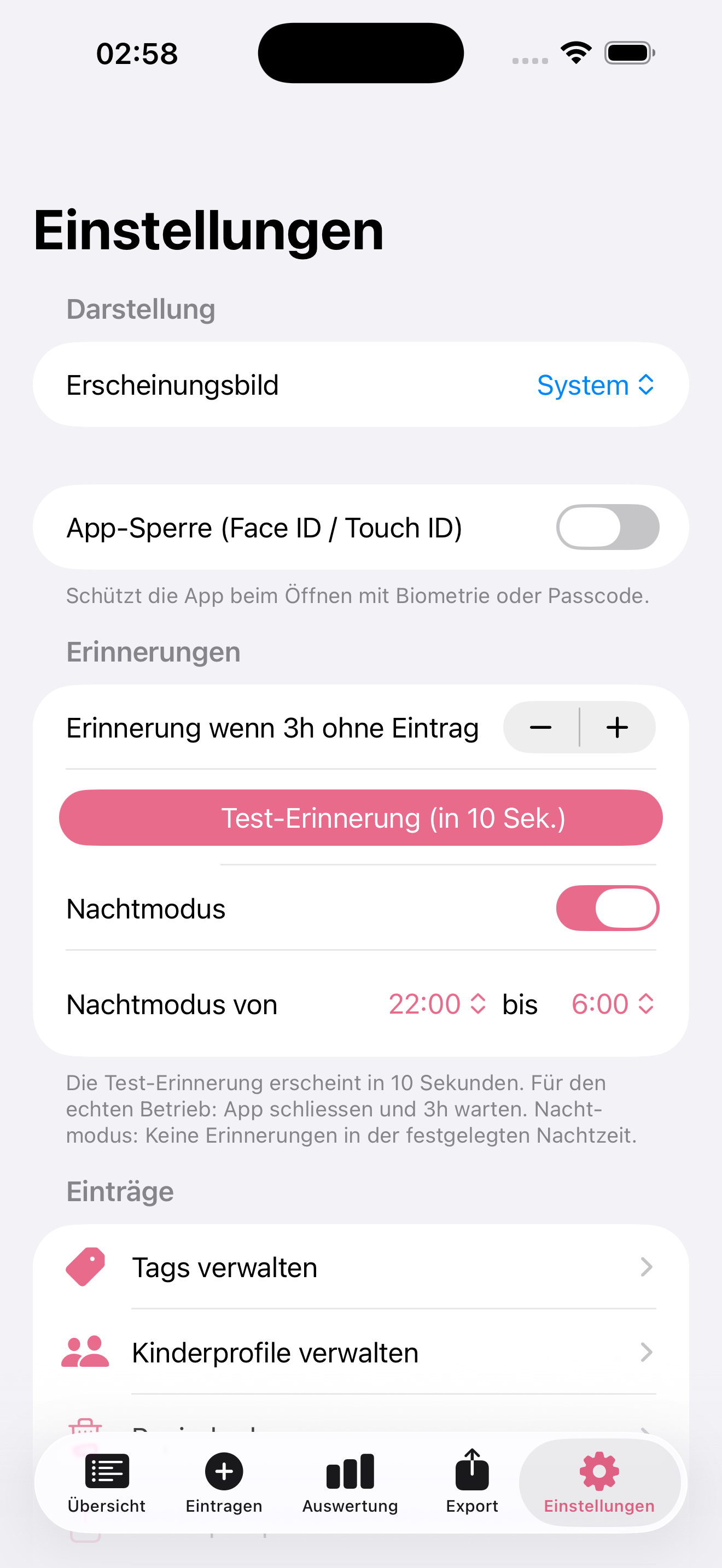Disable the Nachtmodus toggle
This screenshot has height=1568, width=722.
[x=607, y=908]
